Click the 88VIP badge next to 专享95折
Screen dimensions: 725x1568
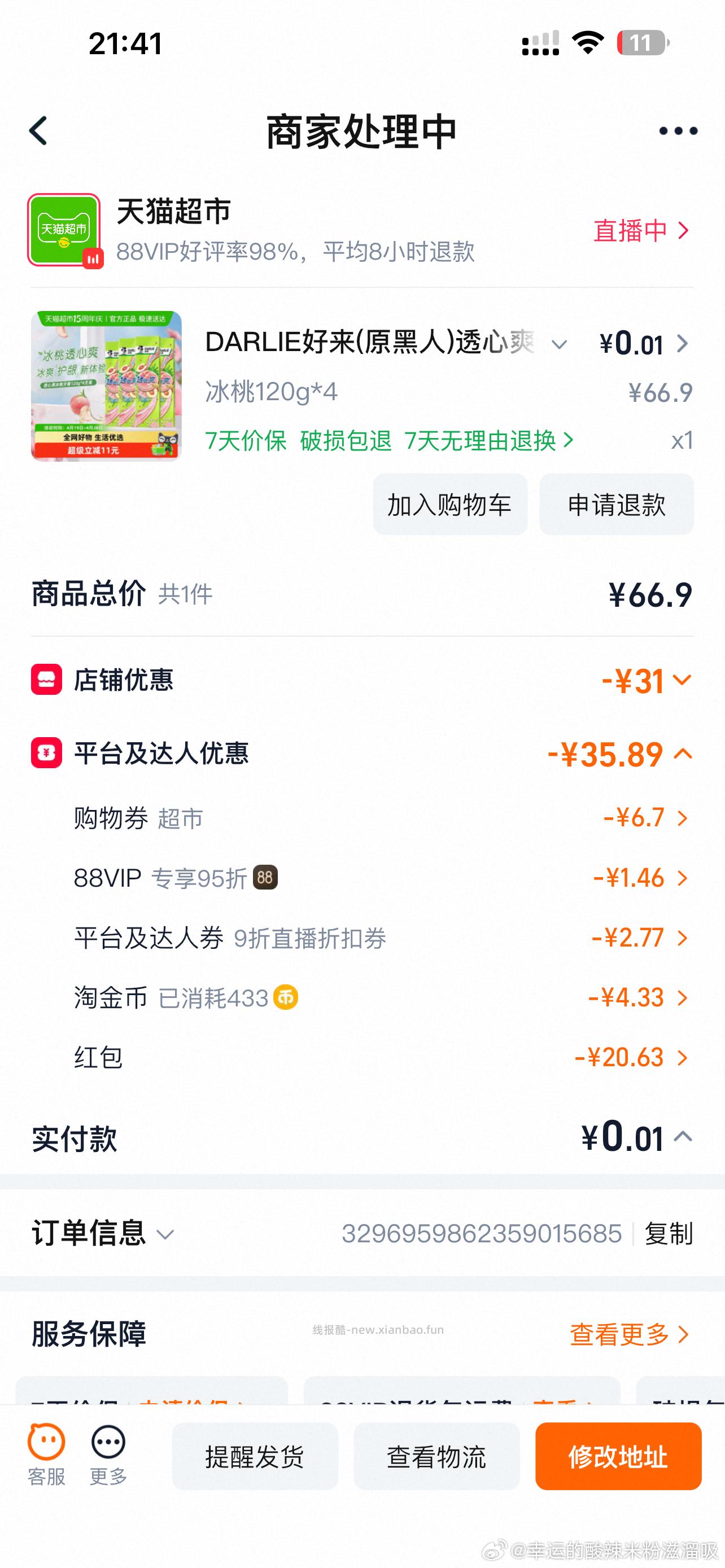(x=264, y=877)
